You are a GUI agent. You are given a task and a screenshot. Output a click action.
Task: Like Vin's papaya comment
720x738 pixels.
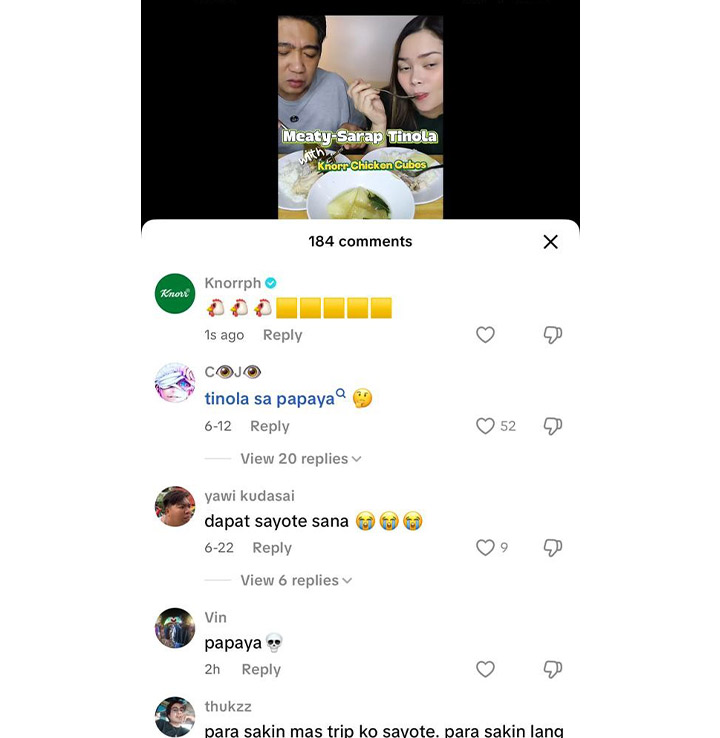[485, 669]
